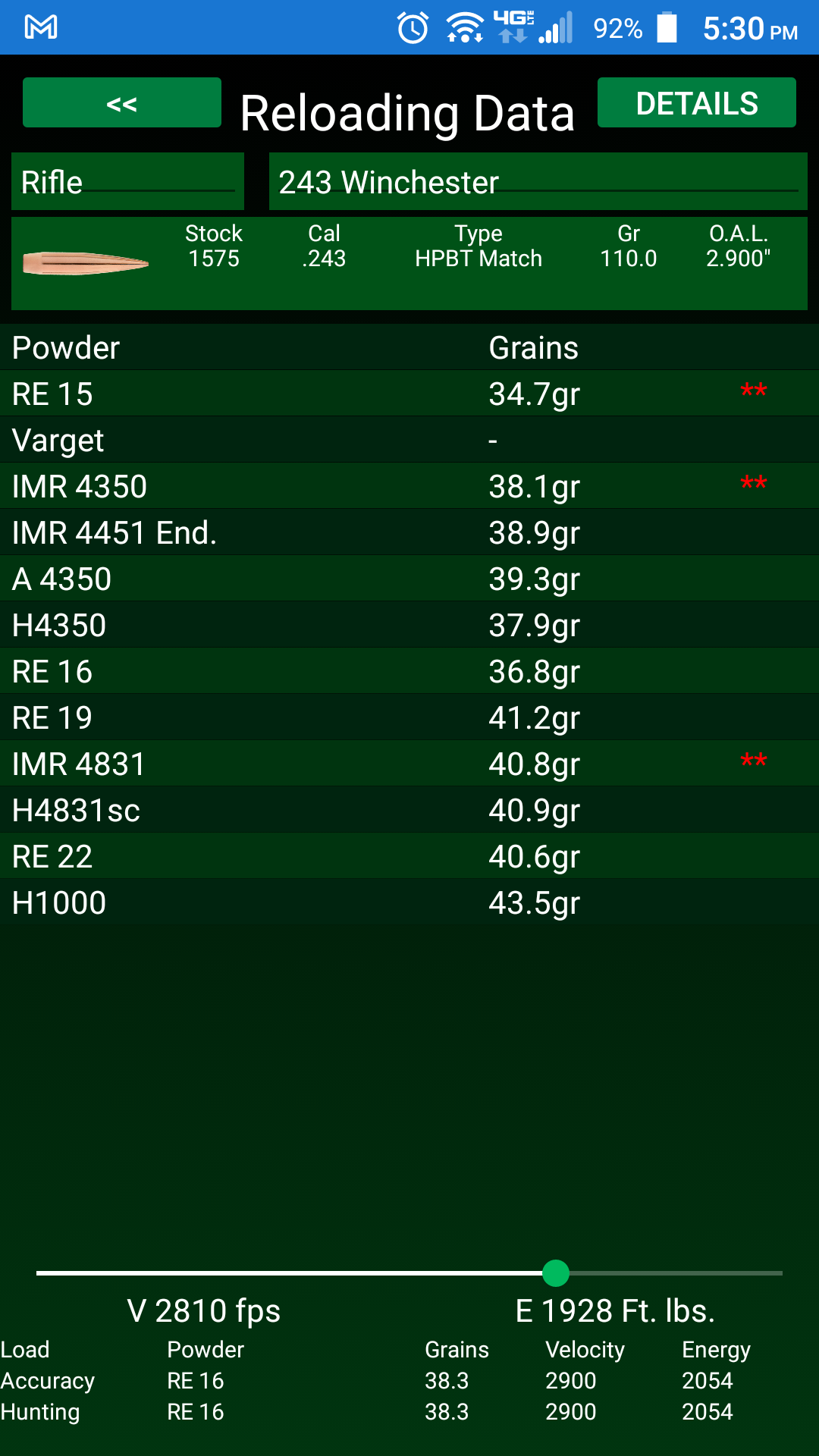
Task: Select the H1000 powder row
Action: click(409, 902)
